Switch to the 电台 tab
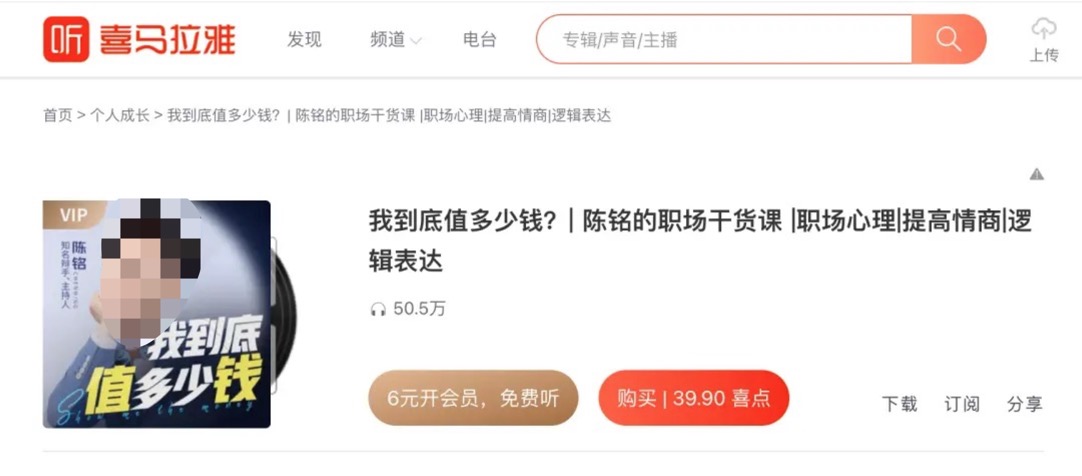The height and width of the screenshot is (476, 1082). [479, 40]
